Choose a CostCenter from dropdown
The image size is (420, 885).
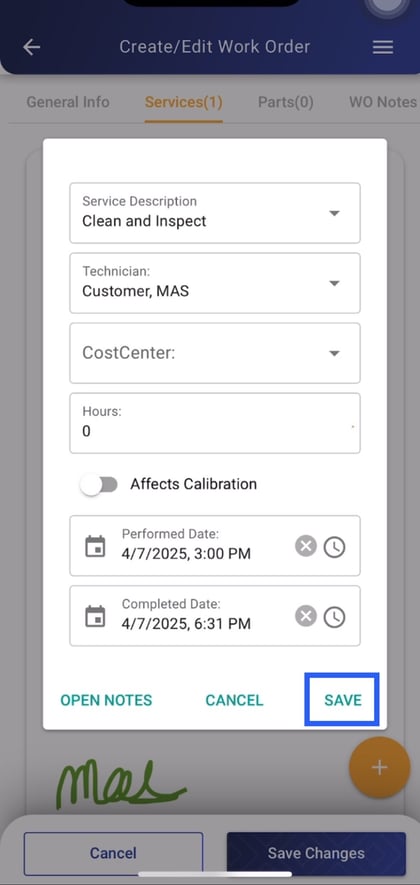click(215, 353)
